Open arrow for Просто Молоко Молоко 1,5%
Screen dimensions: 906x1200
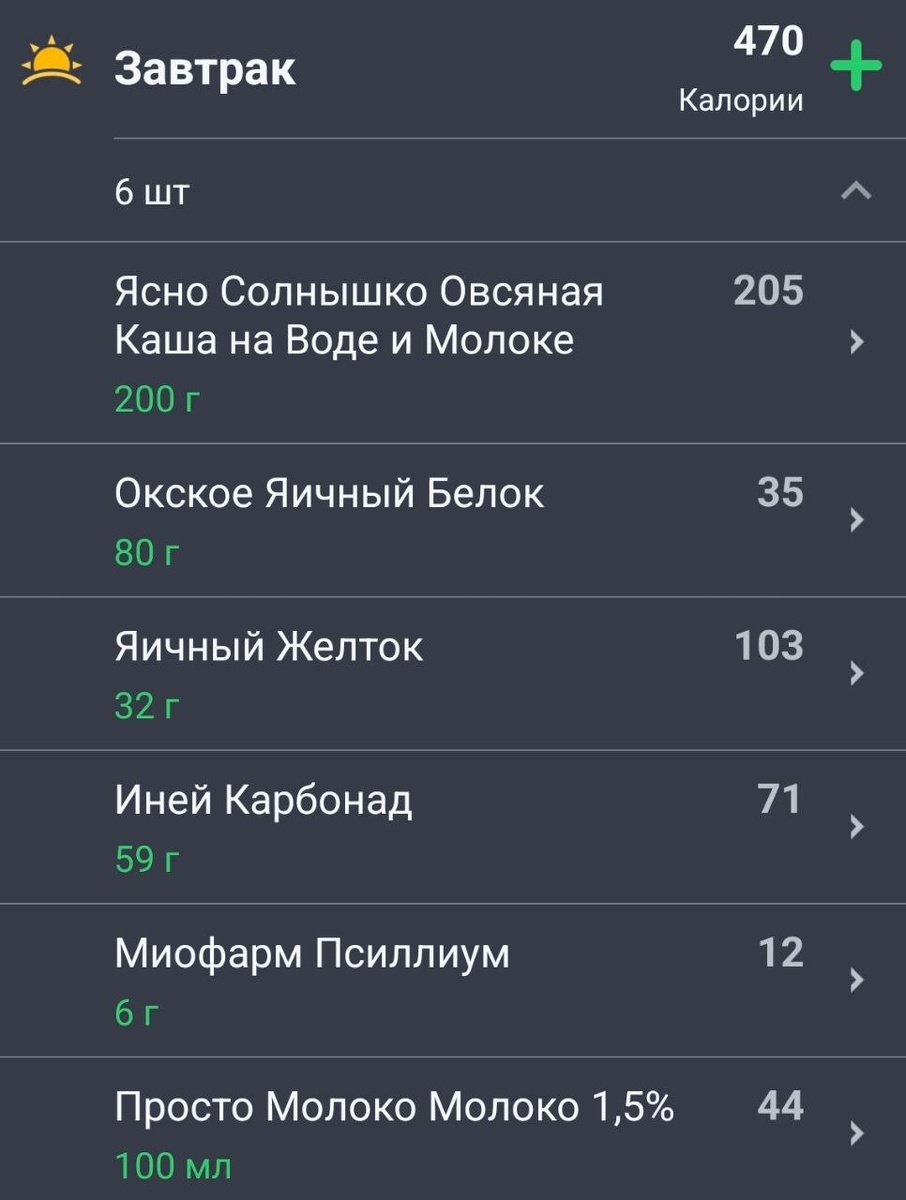(855, 1135)
